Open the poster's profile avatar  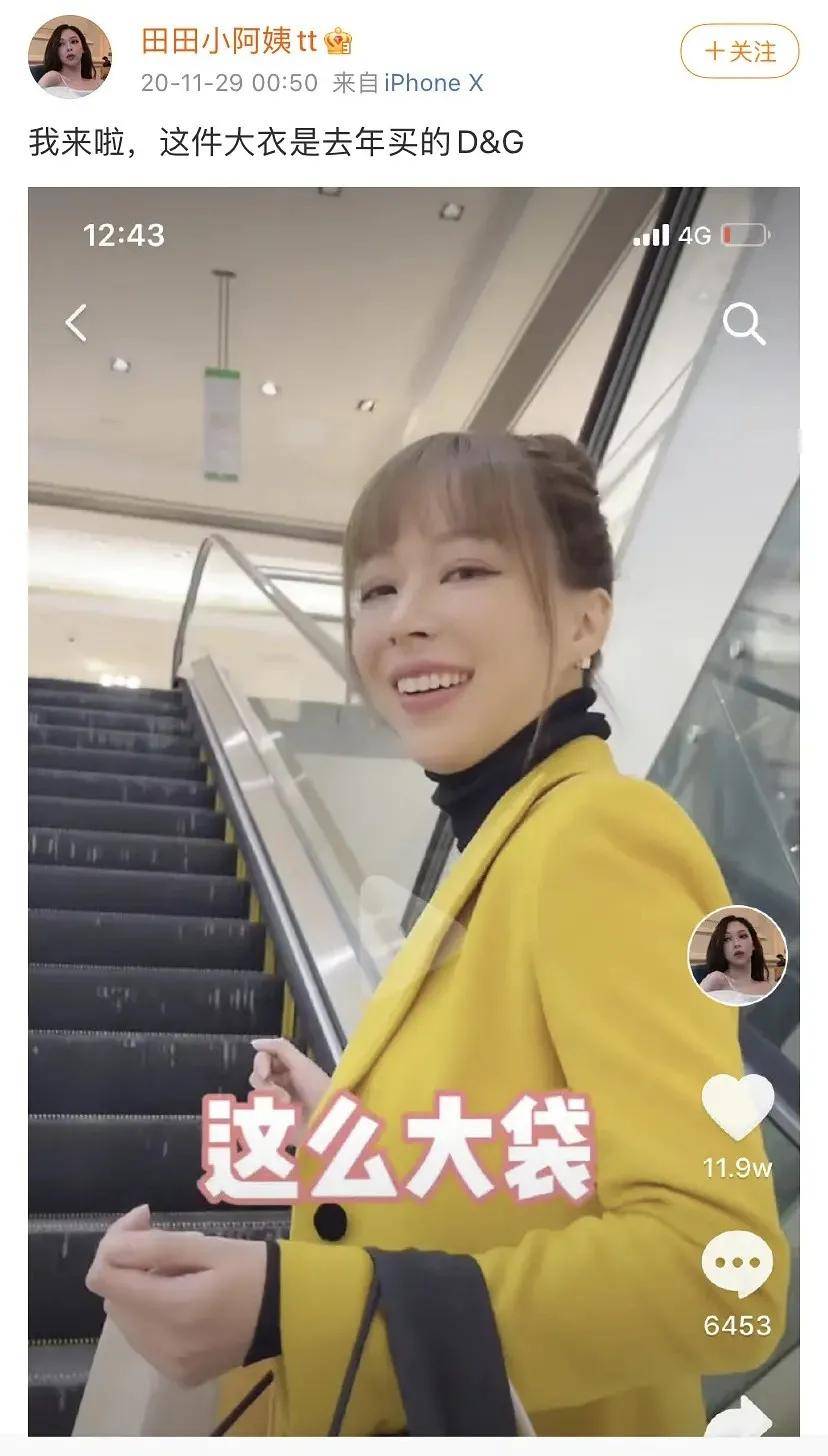point(69,57)
